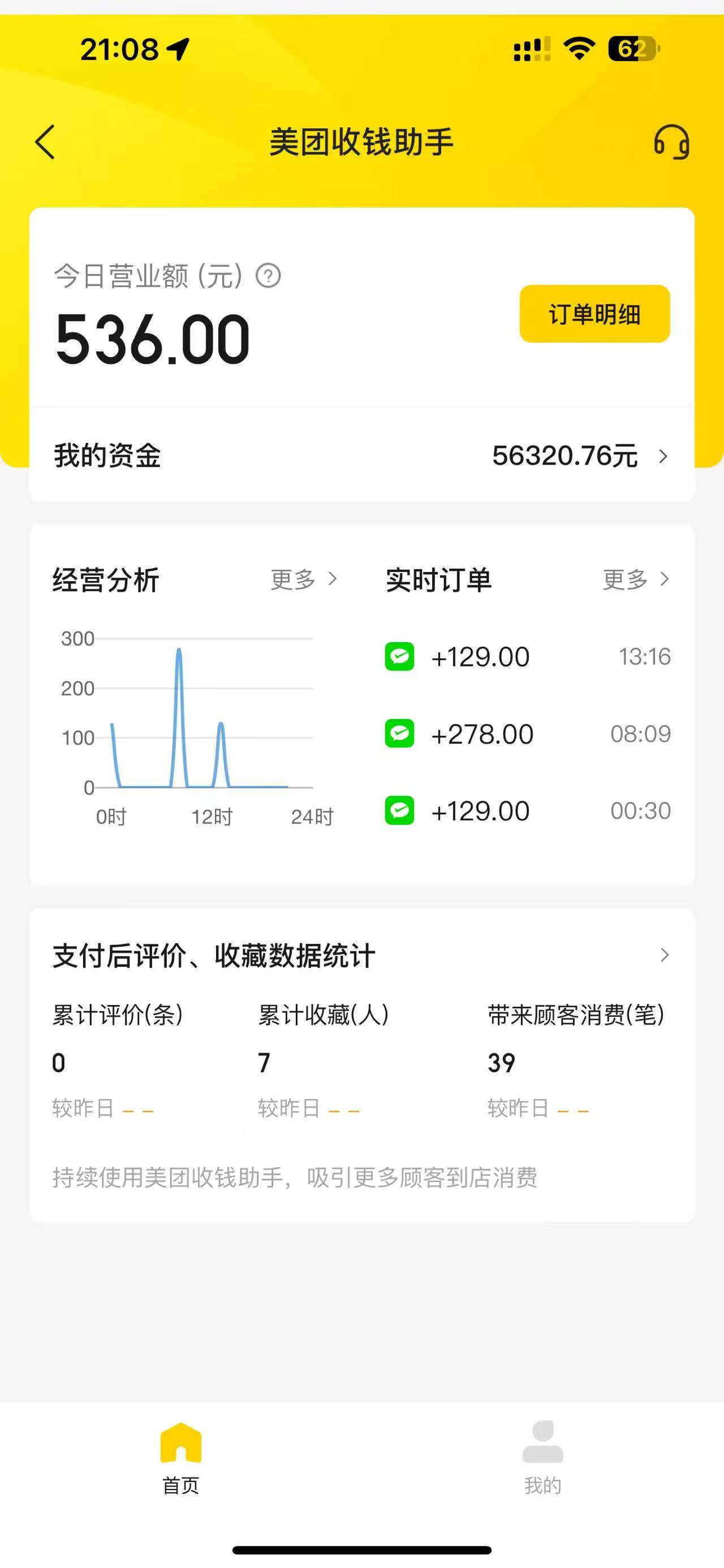Screen dimensions: 724x1568
Task: Open the +129.00 order at 00:30
Action: click(x=527, y=811)
